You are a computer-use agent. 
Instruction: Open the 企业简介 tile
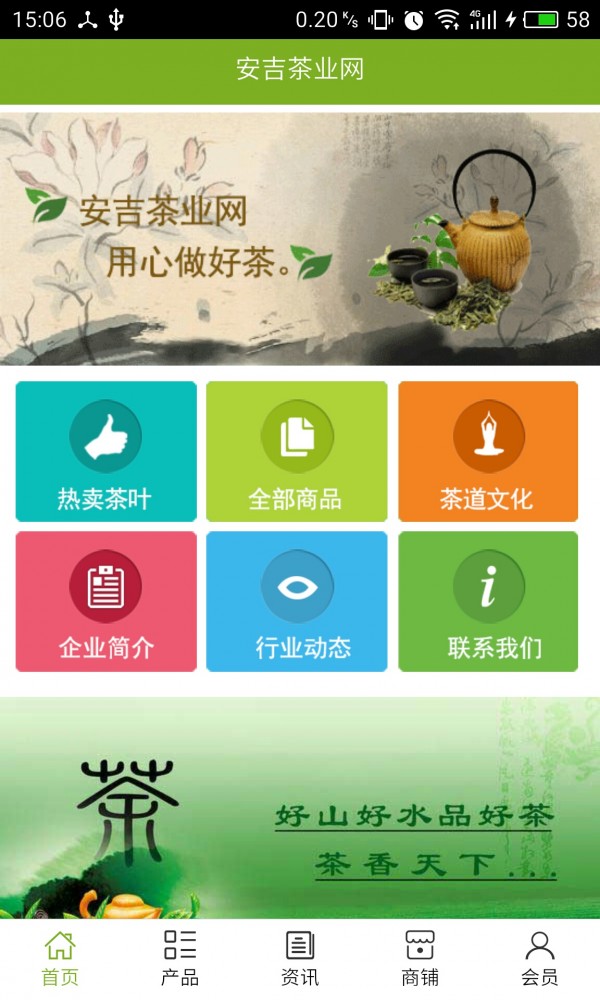click(x=106, y=602)
